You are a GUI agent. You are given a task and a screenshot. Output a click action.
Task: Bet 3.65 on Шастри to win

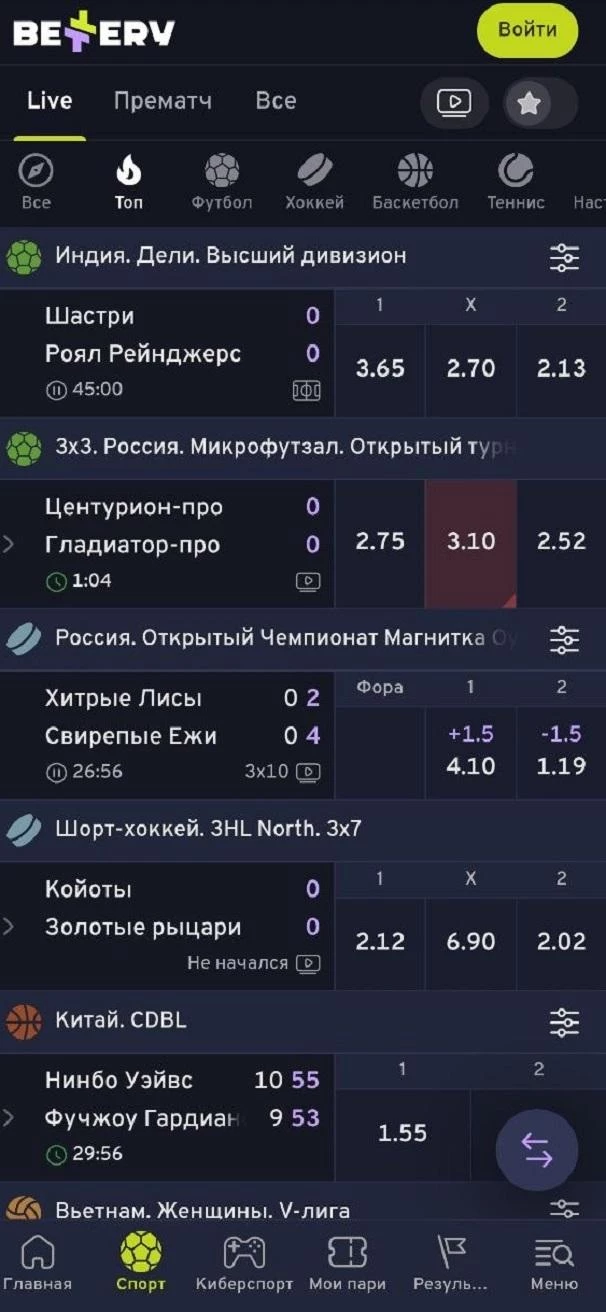coord(380,369)
